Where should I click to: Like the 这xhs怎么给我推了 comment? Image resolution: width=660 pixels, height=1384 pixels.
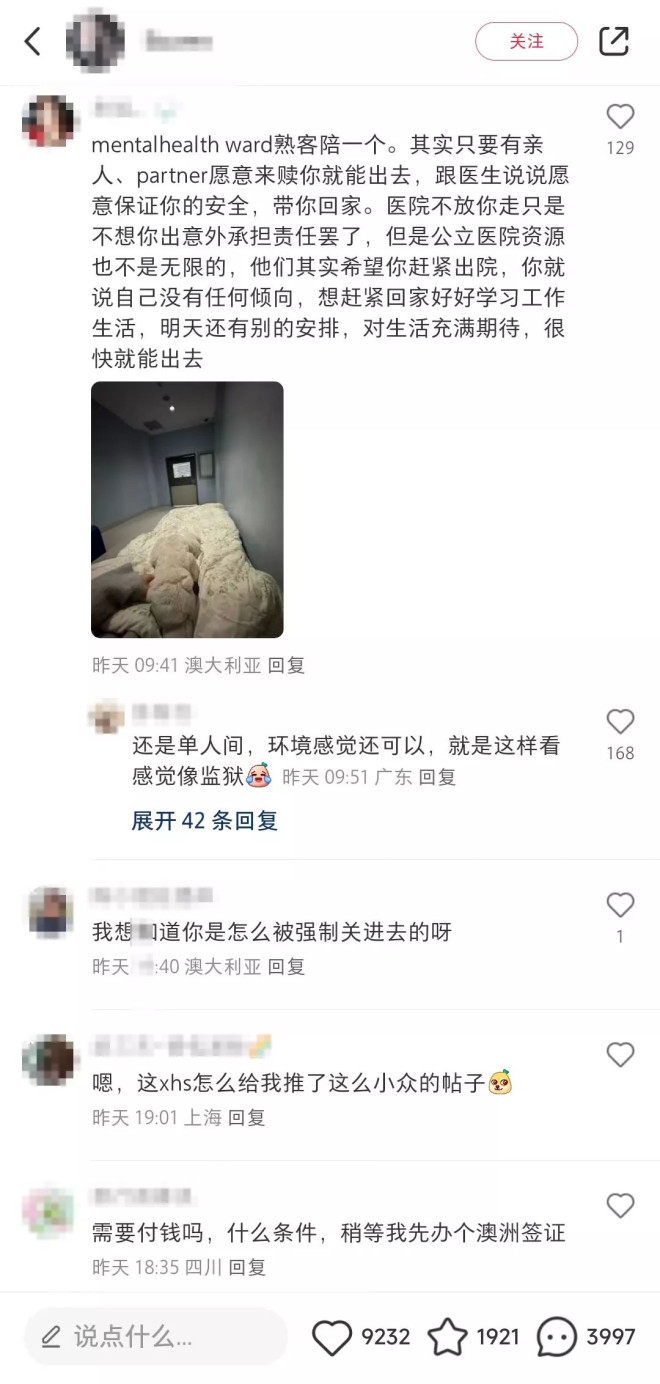pos(620,1055)
